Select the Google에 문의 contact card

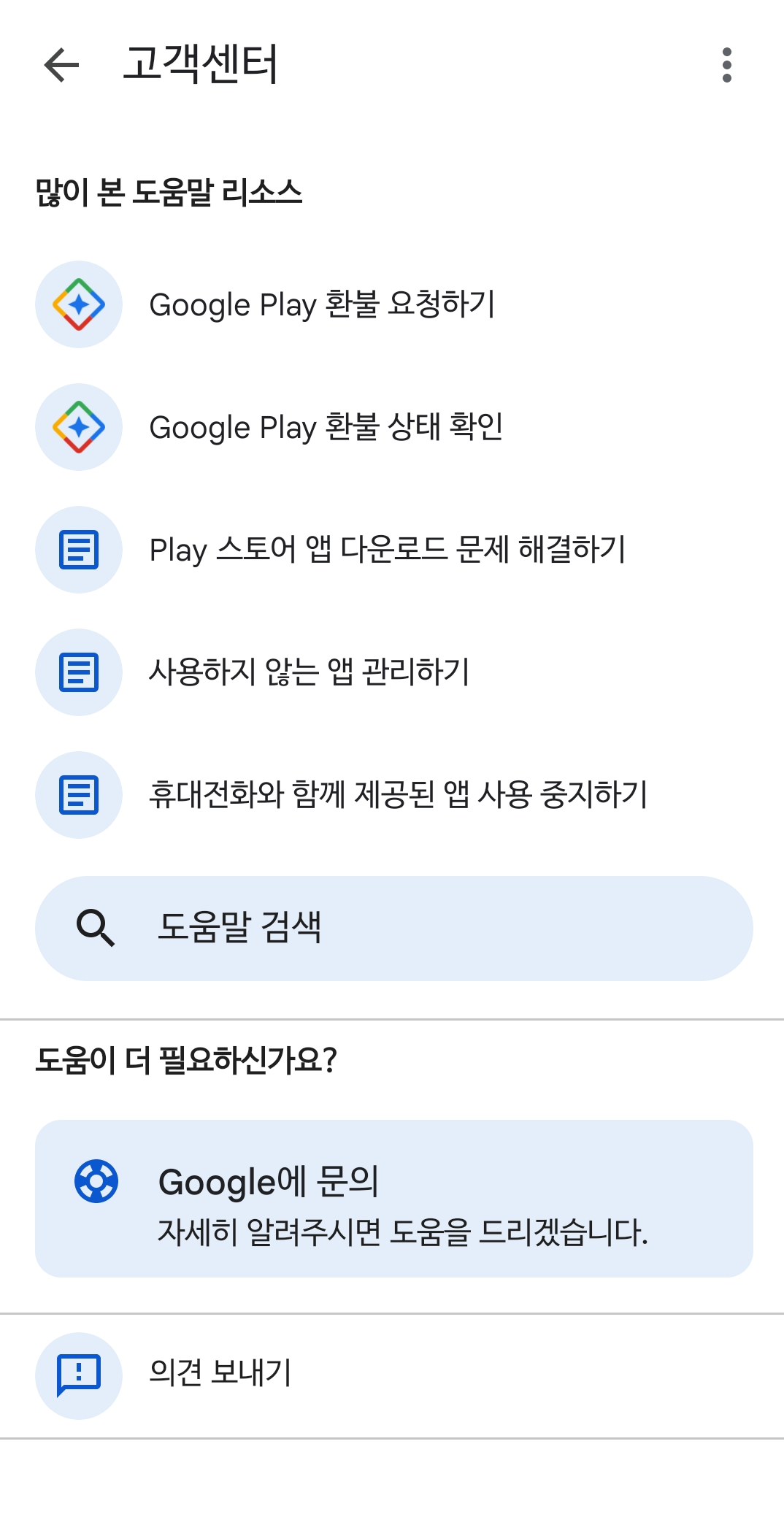[394, 1199]
